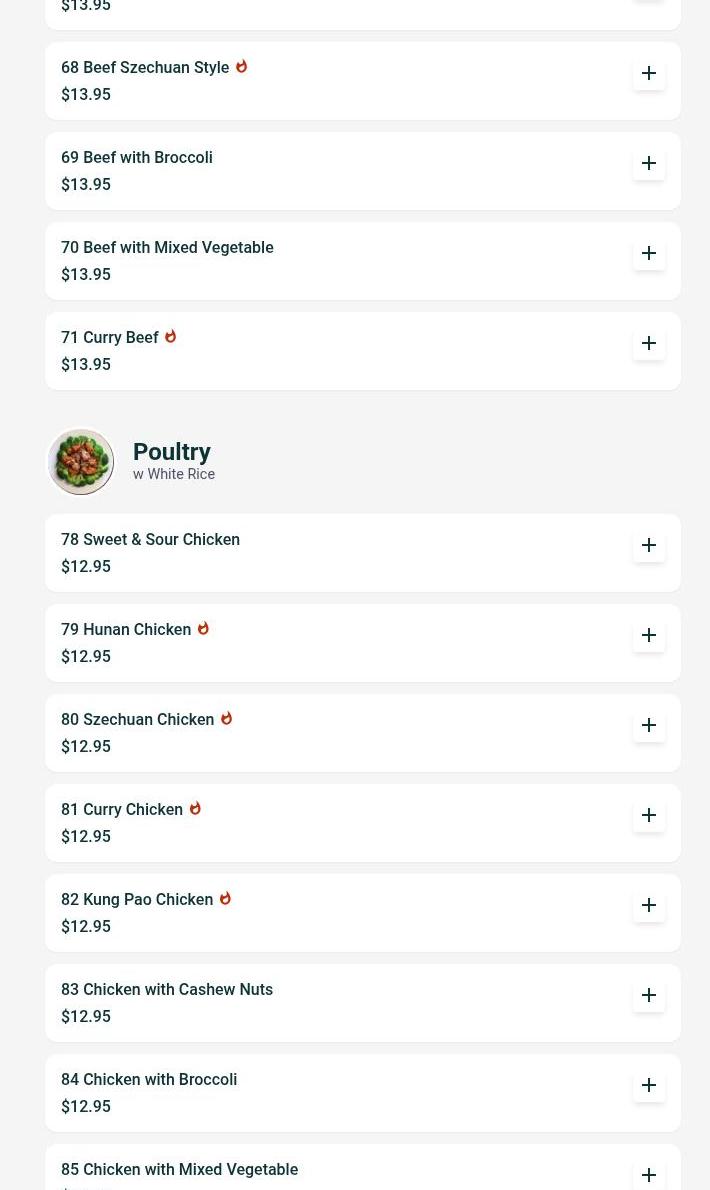710x1190 pixels.
Task: Add 80 Szechuan Chicken to cart
Action: pos(649,725)
